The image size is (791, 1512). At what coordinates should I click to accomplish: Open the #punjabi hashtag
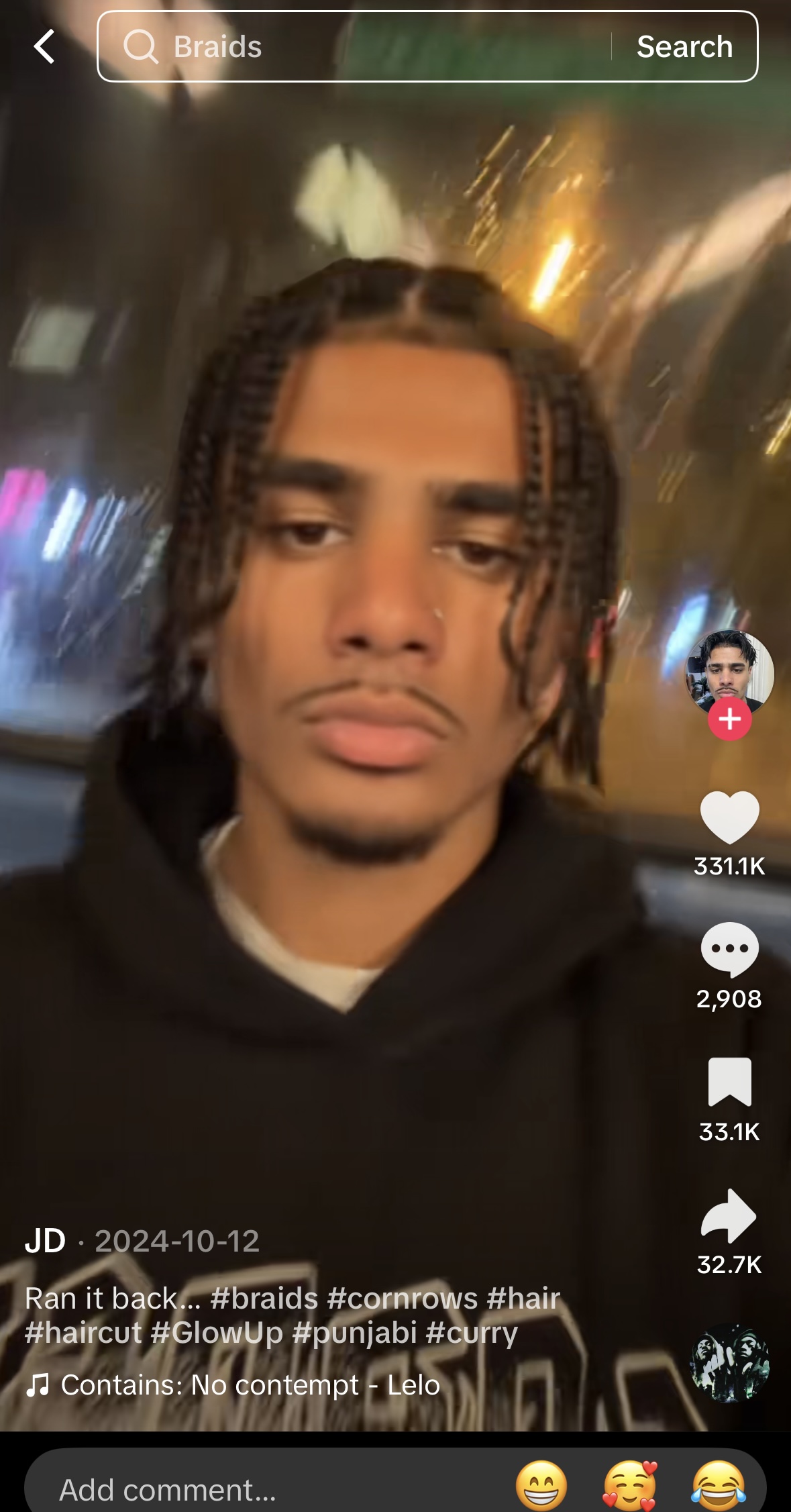pos(355,1333)
